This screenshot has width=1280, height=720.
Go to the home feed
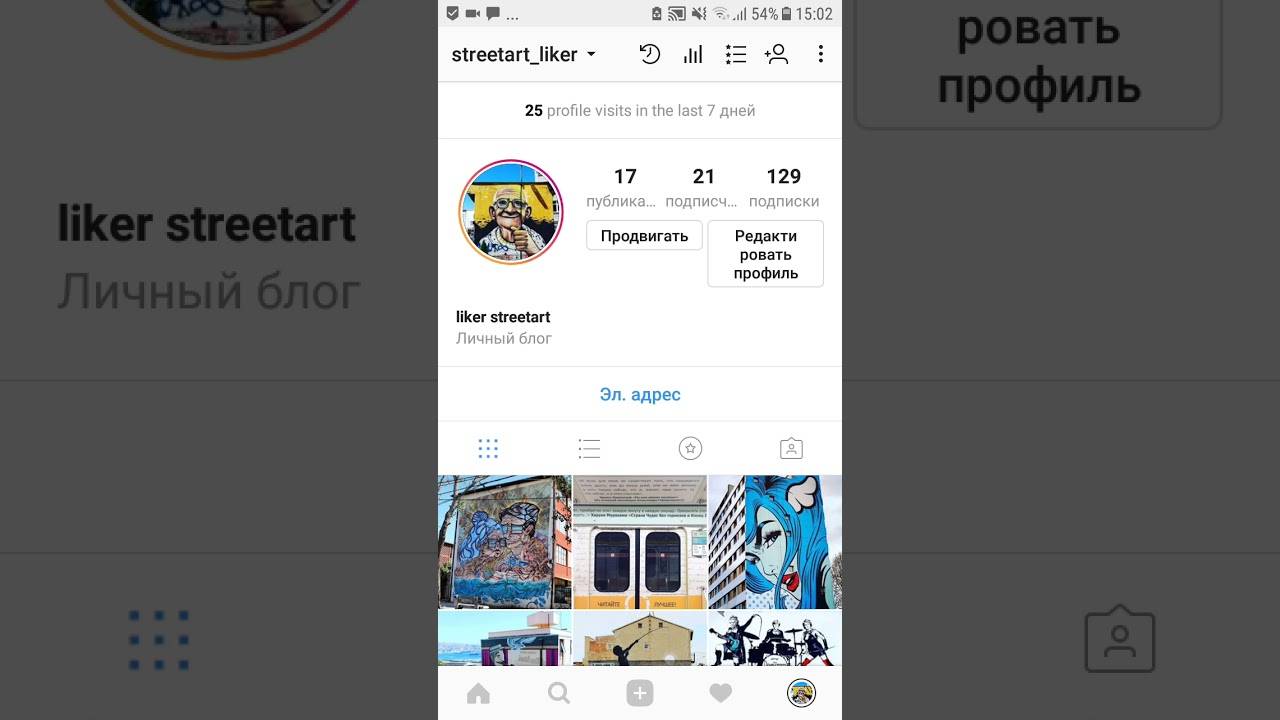click(478, 693)
